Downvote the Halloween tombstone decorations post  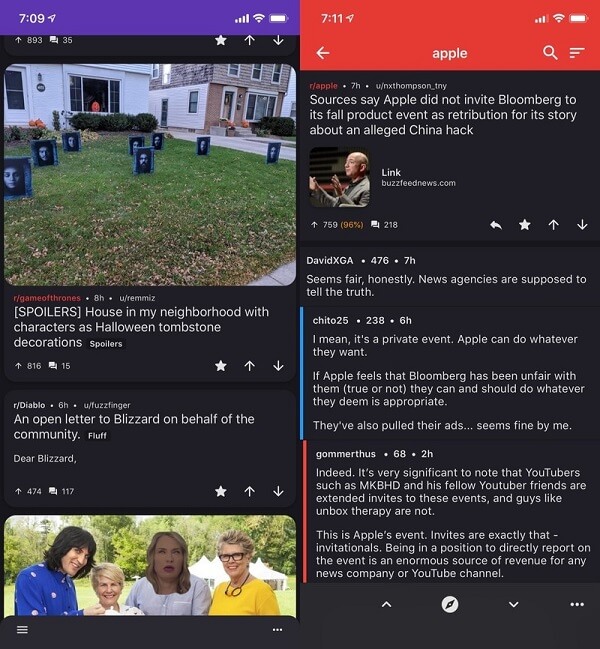[277, 366]
